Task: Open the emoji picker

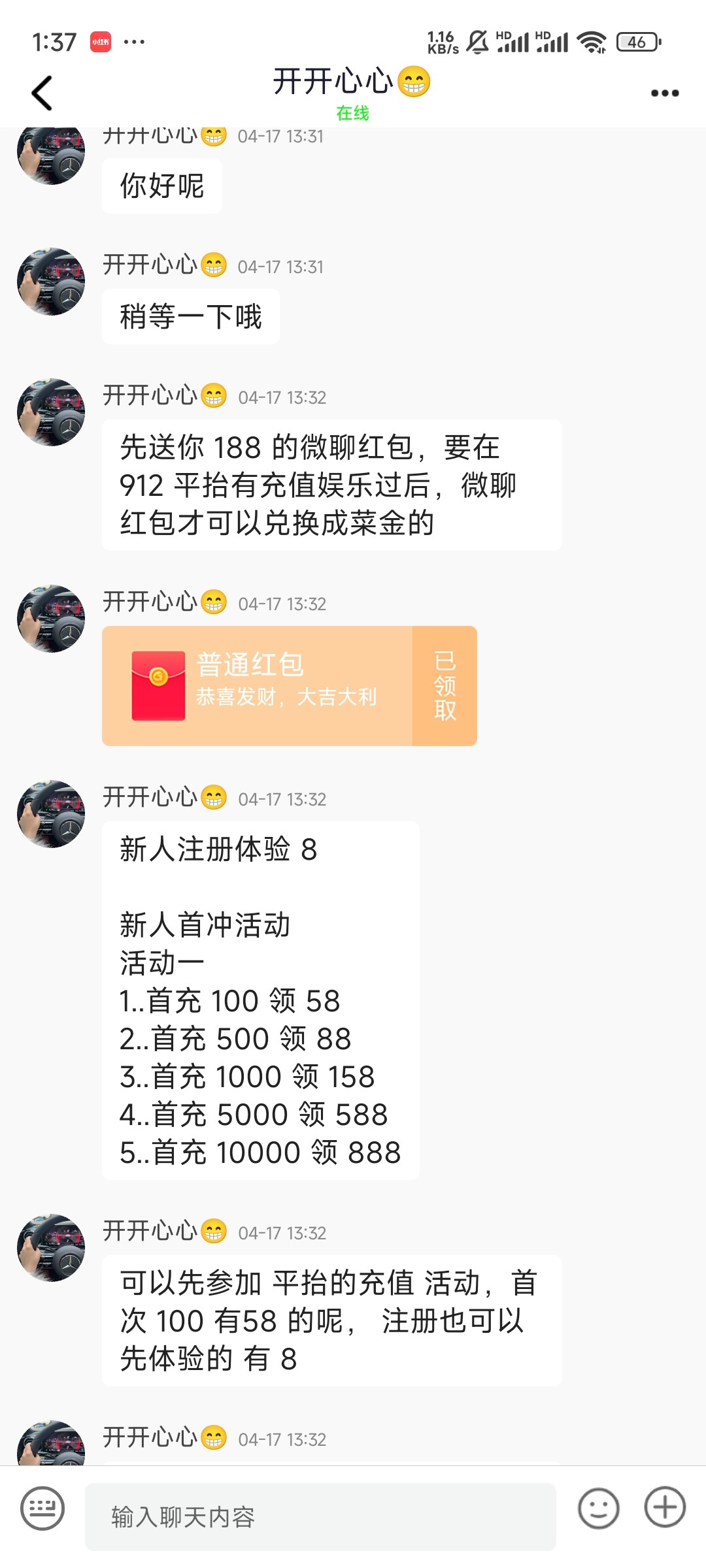Action: (x=598, y=1509)
